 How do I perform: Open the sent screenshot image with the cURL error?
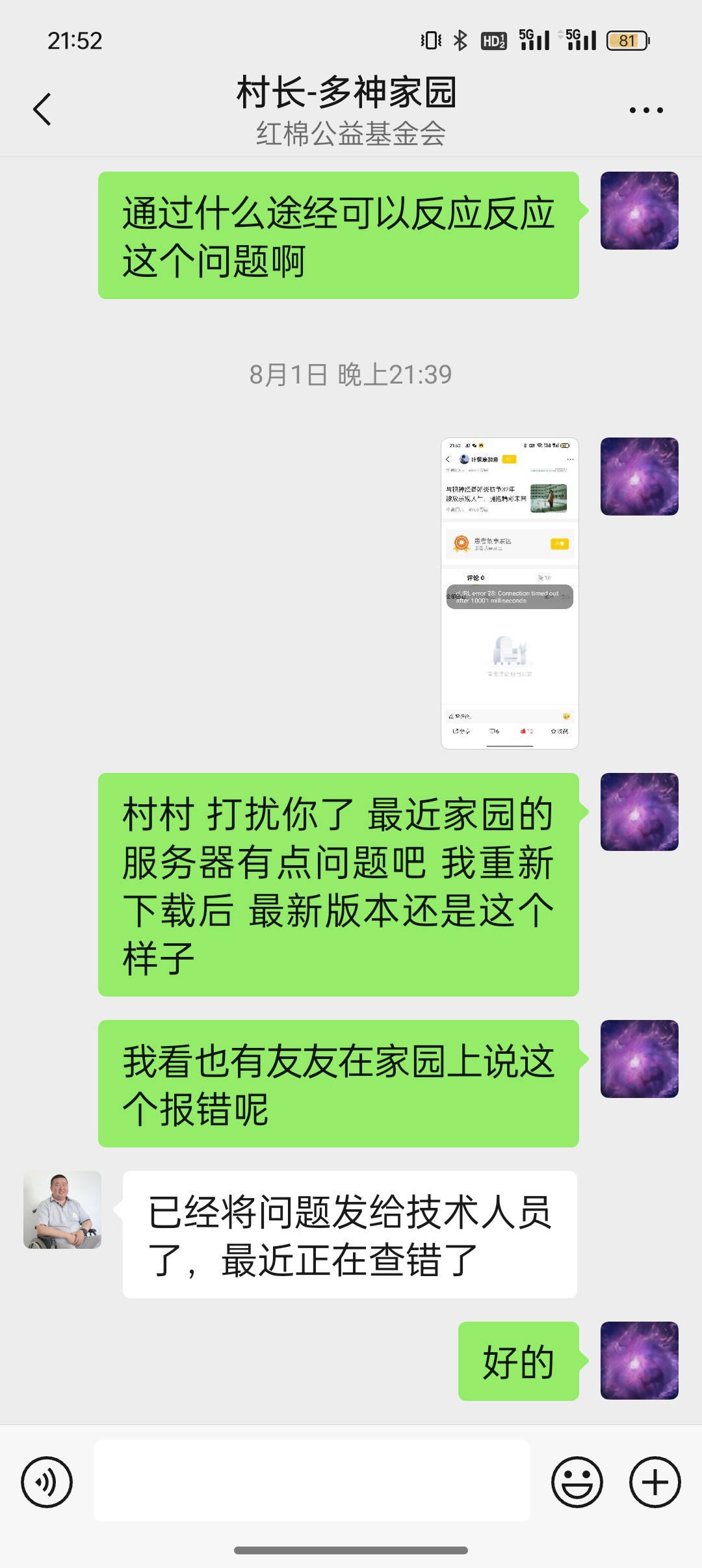click(x=510, y=593)
